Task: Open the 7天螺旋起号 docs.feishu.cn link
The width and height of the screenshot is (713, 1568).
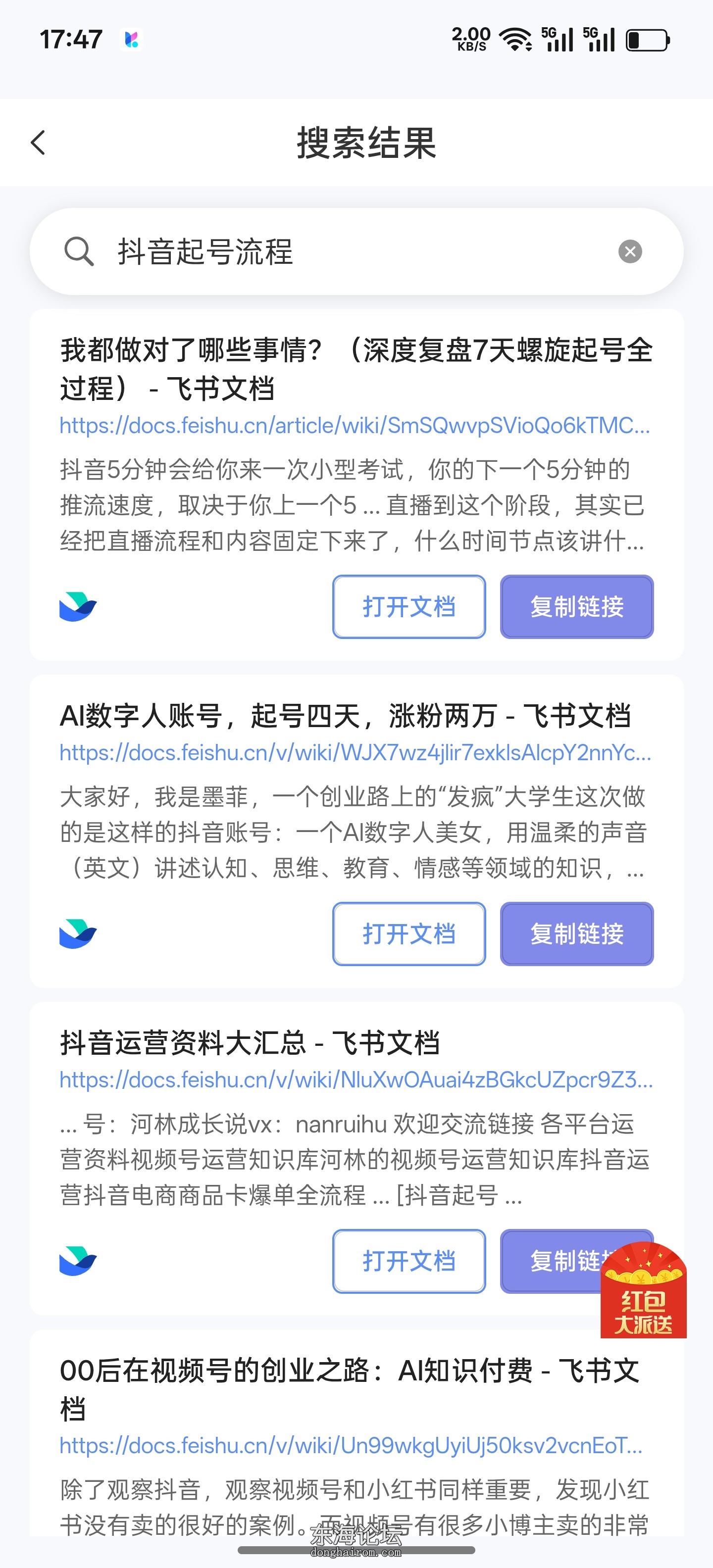Action: click(x=355, y=426)
